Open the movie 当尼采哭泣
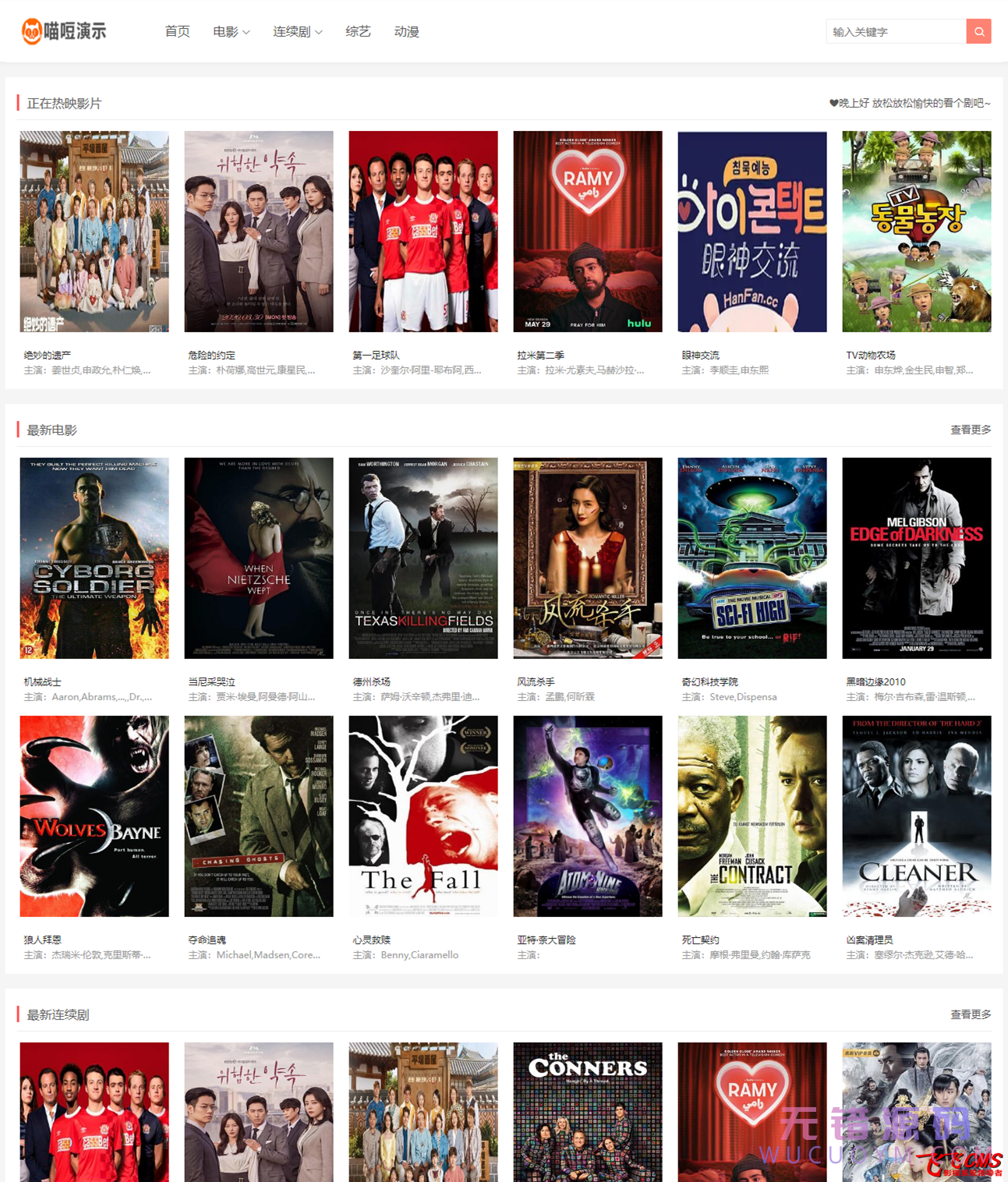 258,558
